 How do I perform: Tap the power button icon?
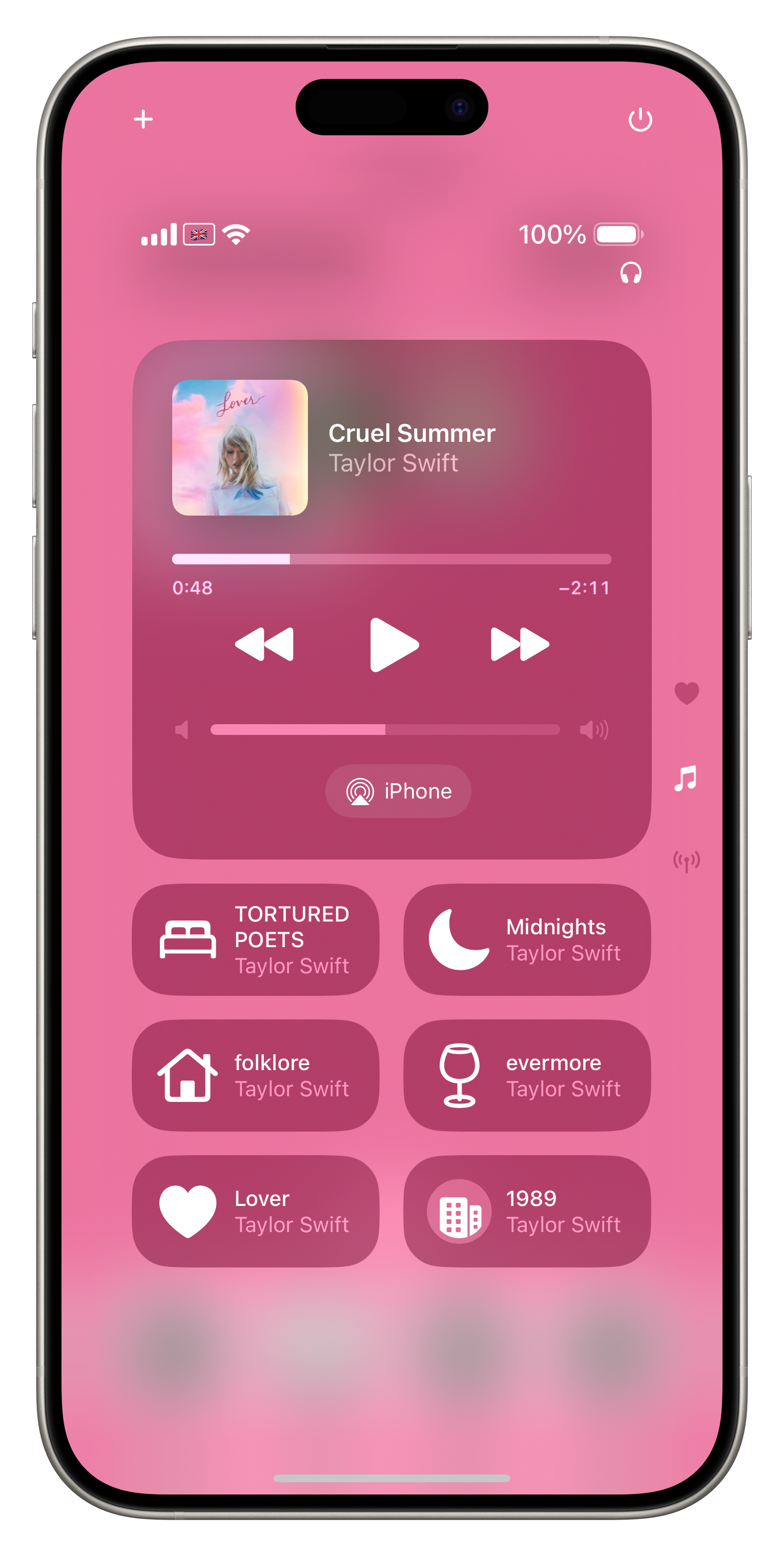click(639, 119)
